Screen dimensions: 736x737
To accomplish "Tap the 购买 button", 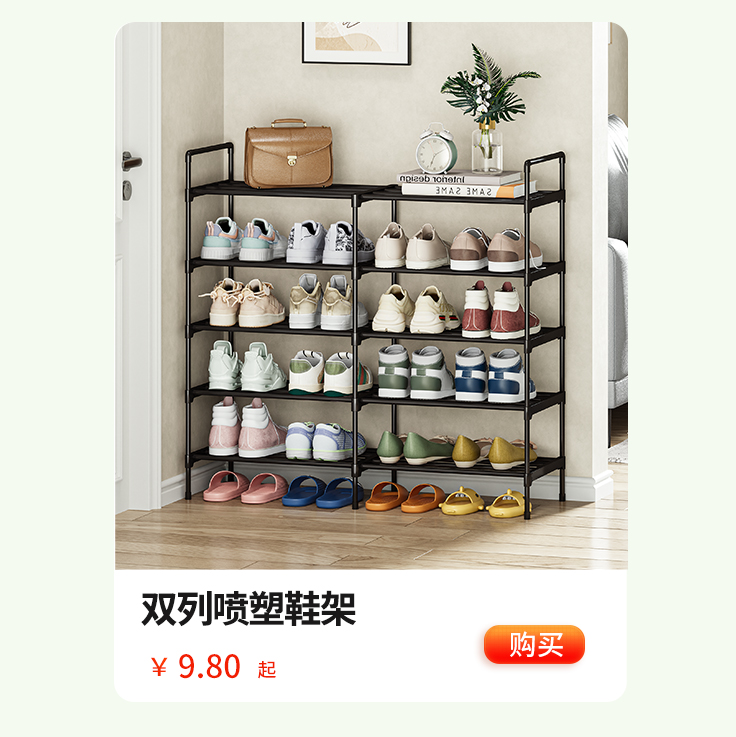I will (x=534, y=645).
